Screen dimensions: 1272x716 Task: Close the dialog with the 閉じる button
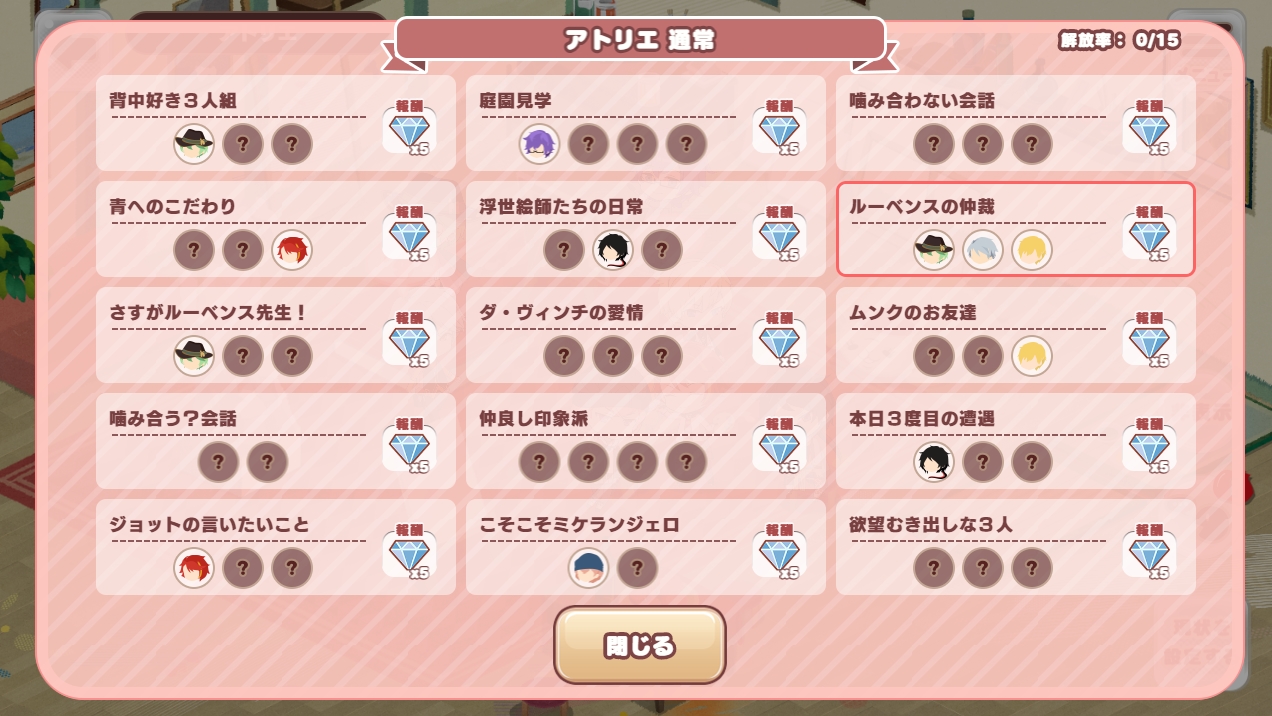tap(639, 645)
